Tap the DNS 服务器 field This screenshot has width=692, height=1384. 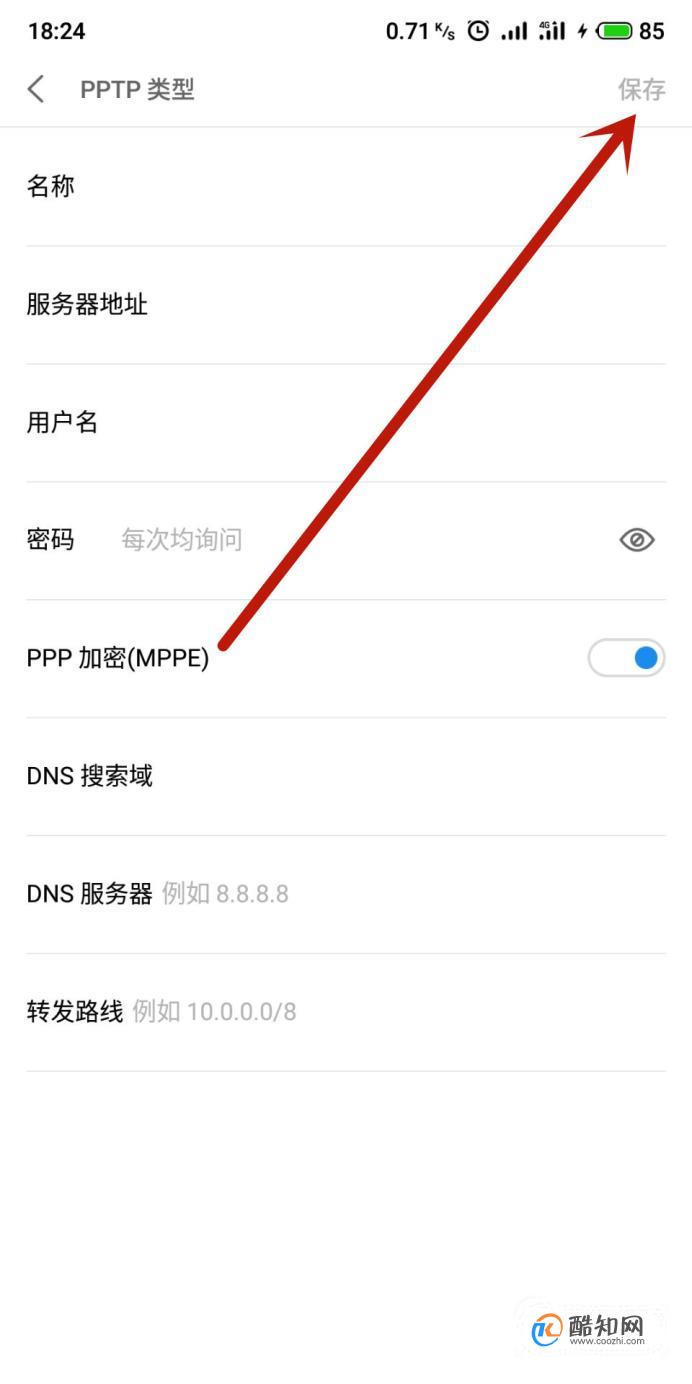[346, 895]
